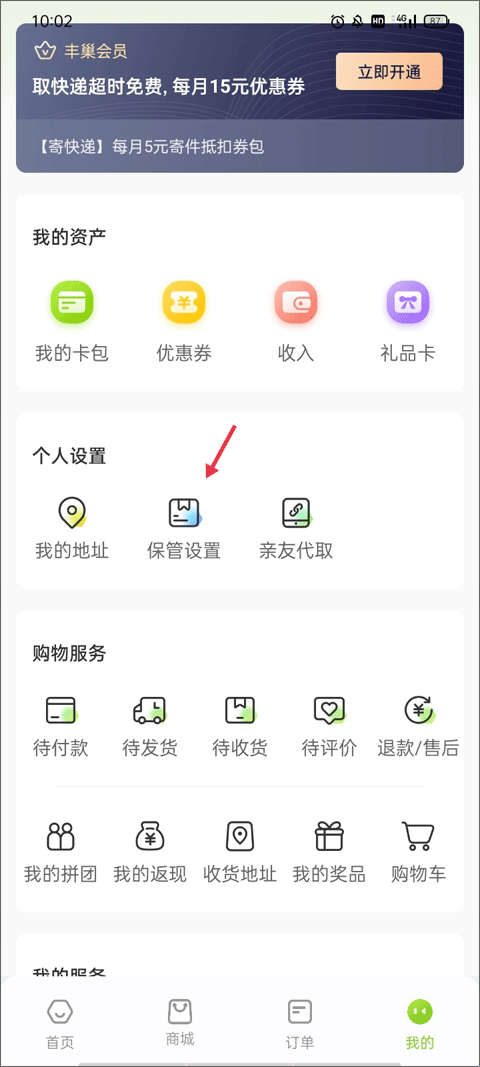Open 保管设置

point(184,528)
